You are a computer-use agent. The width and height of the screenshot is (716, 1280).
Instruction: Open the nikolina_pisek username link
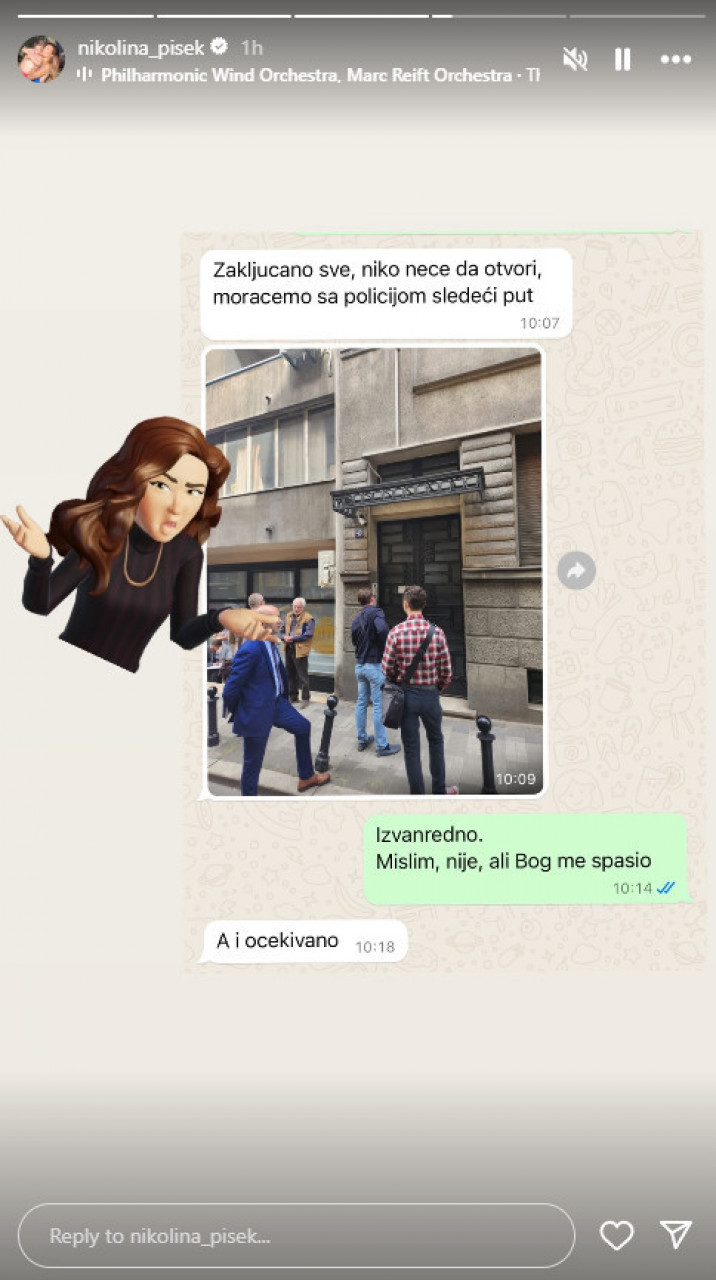pos(141,47)
